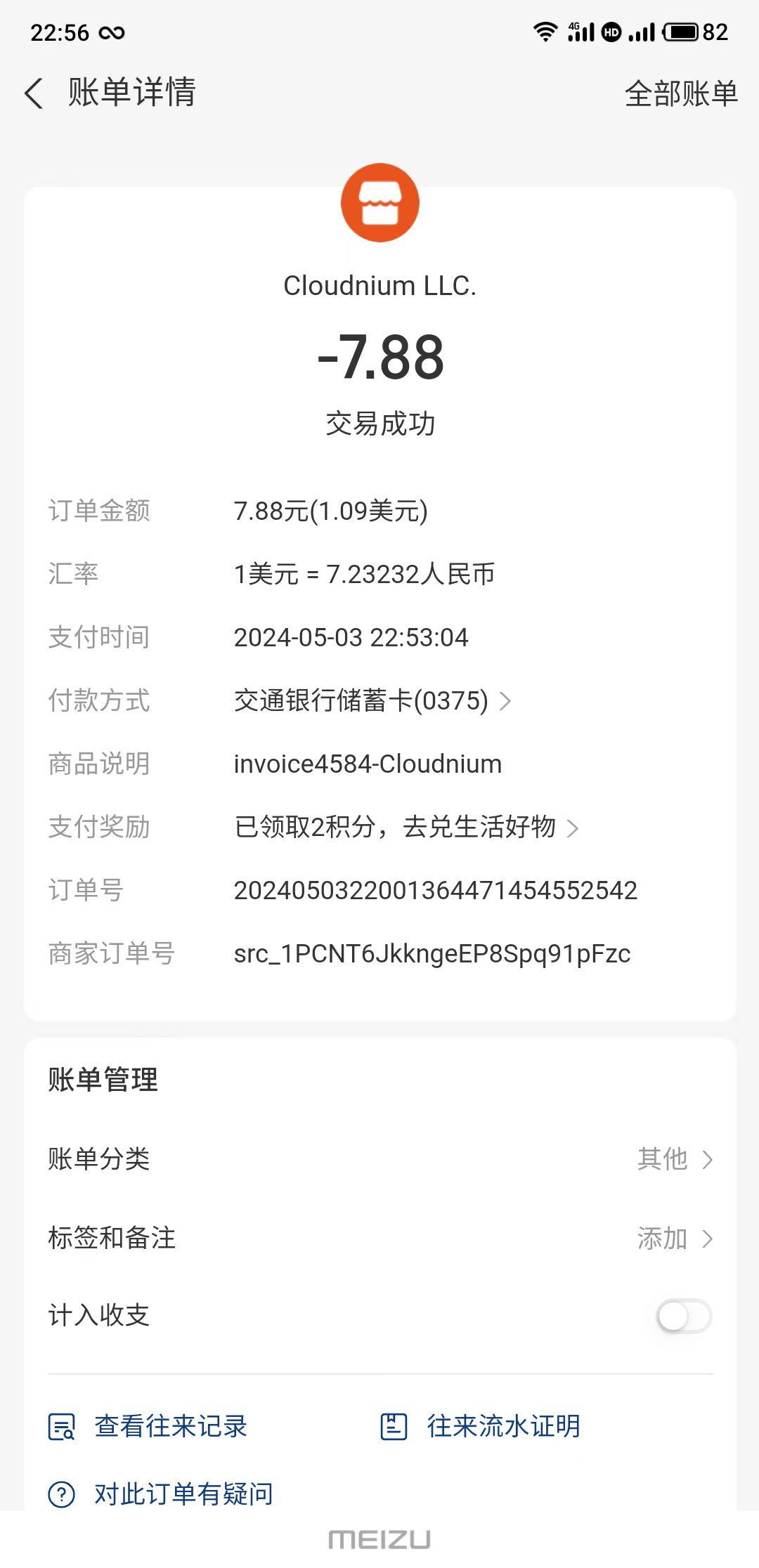Open the 支付奖励 points redemption link

(x=406, y=827)
